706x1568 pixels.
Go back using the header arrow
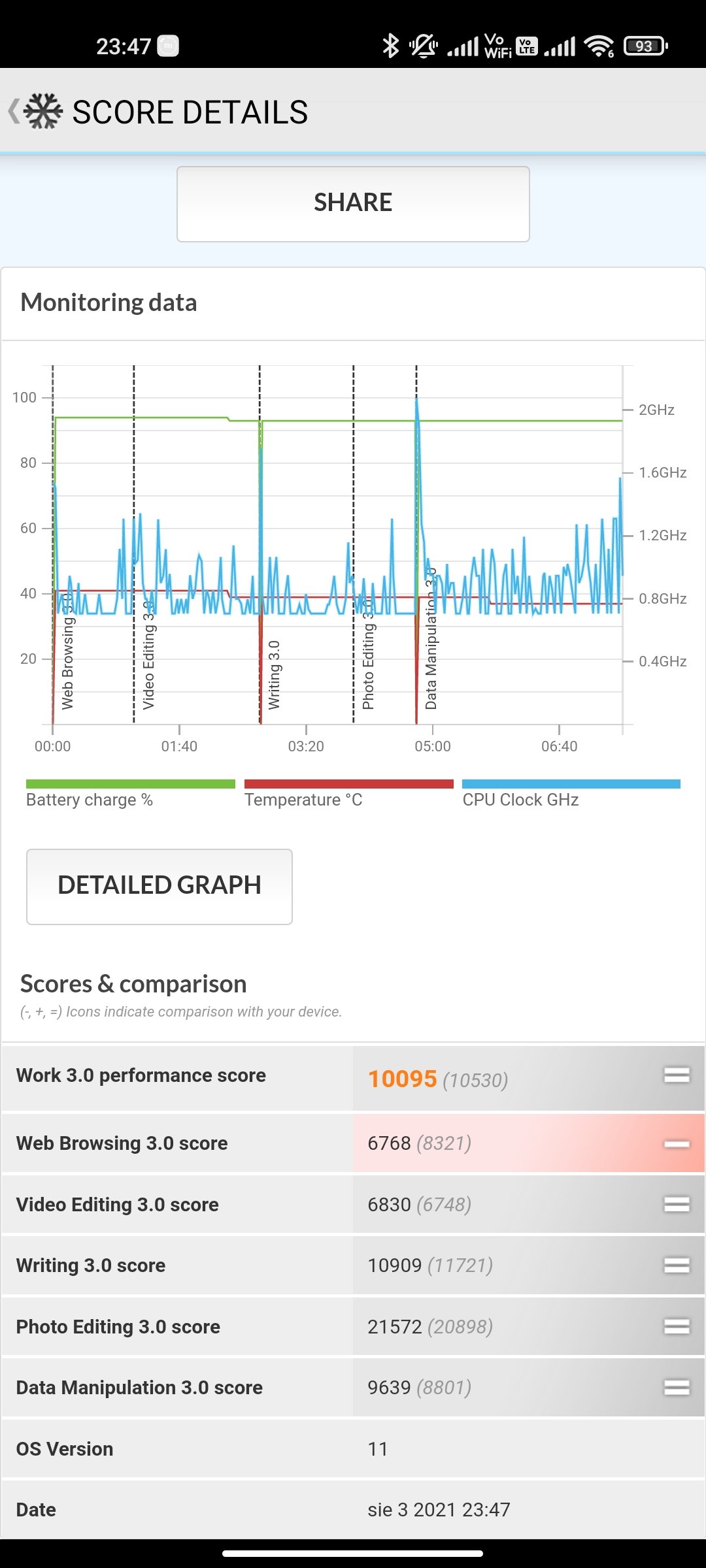click(14, 111)
